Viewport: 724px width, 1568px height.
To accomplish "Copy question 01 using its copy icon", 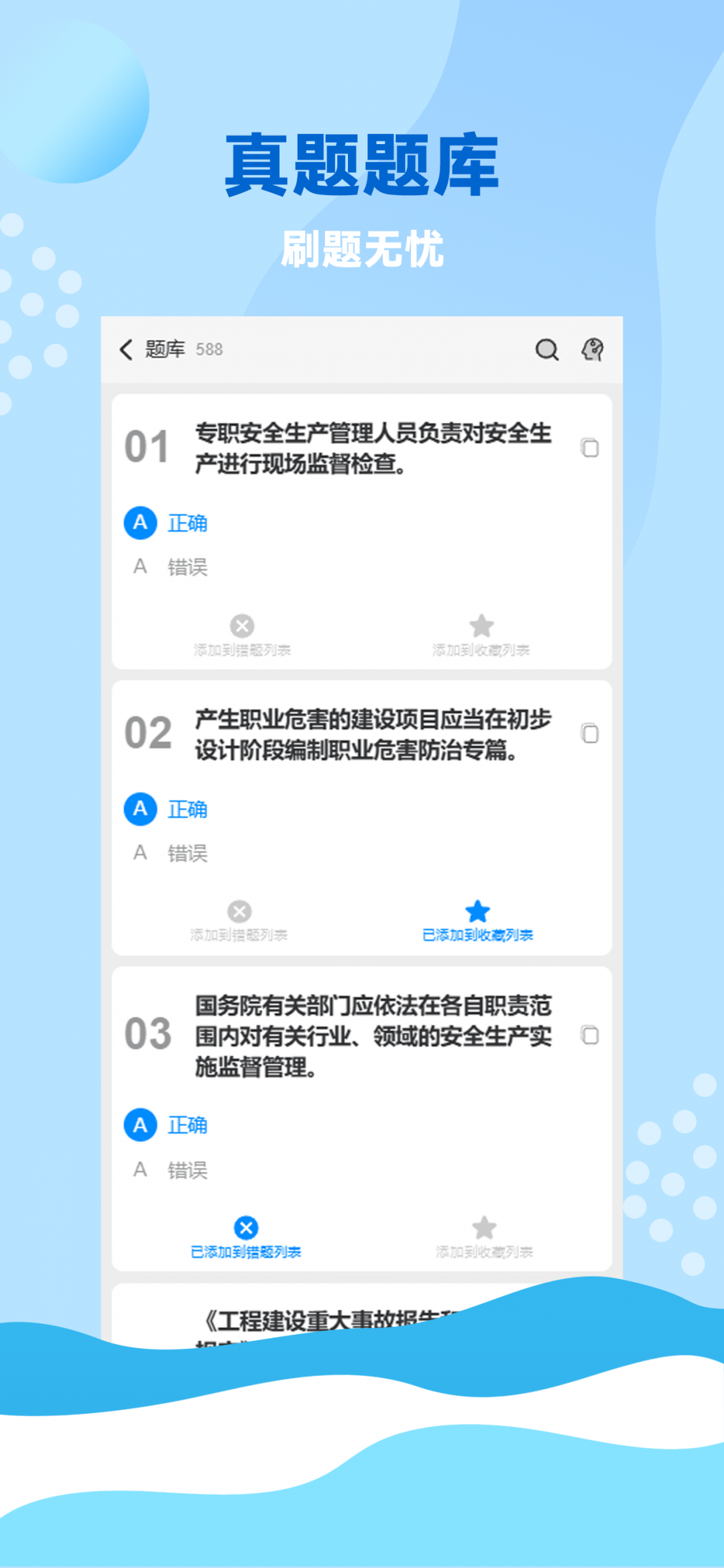I will (589, 448).
